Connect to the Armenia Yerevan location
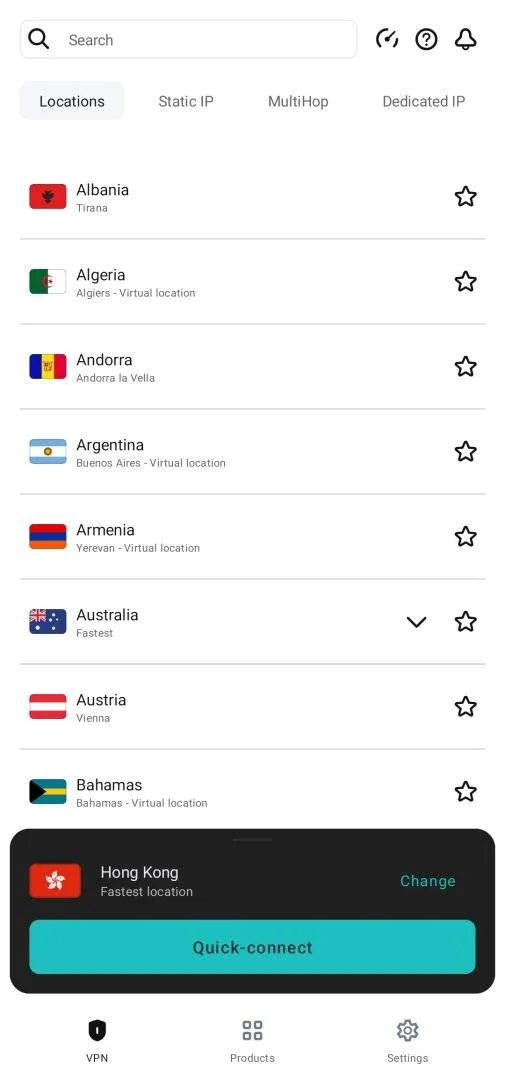The width and height of the screenshot is (505, 1080). pyautogui.click(x=252, y=537)
